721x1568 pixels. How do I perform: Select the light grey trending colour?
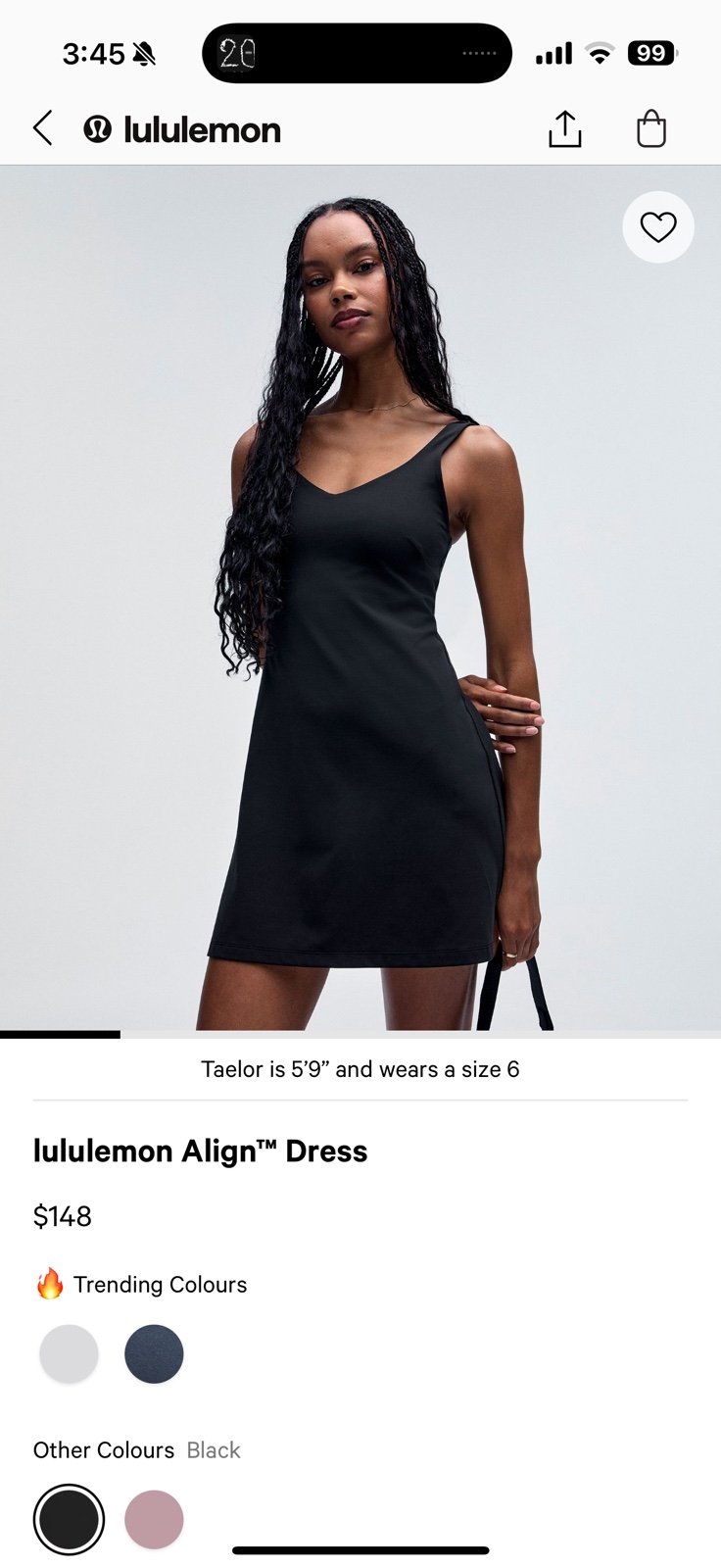pos(69,1353)
